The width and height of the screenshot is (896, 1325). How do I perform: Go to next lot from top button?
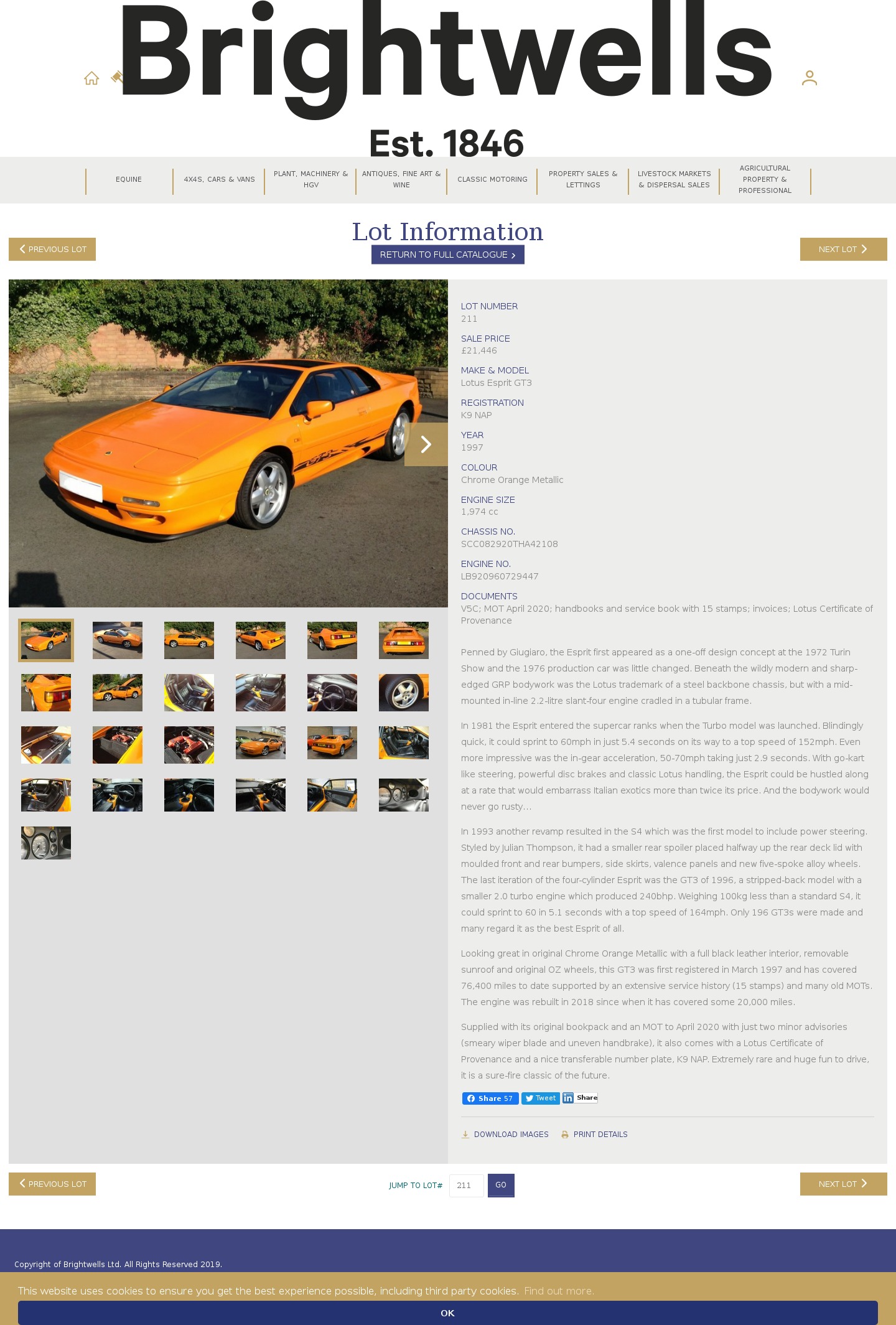click(843, 249)
